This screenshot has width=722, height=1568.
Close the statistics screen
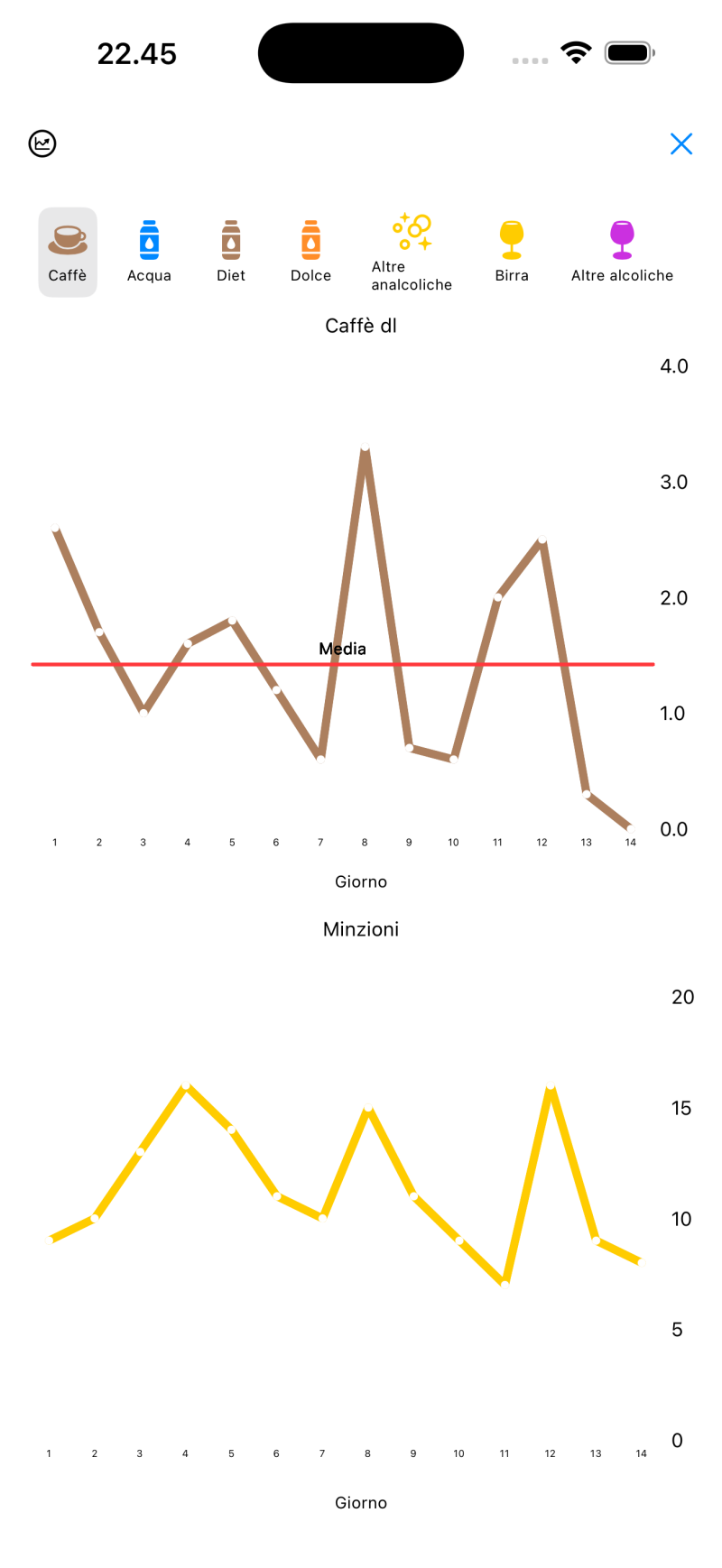681,143
